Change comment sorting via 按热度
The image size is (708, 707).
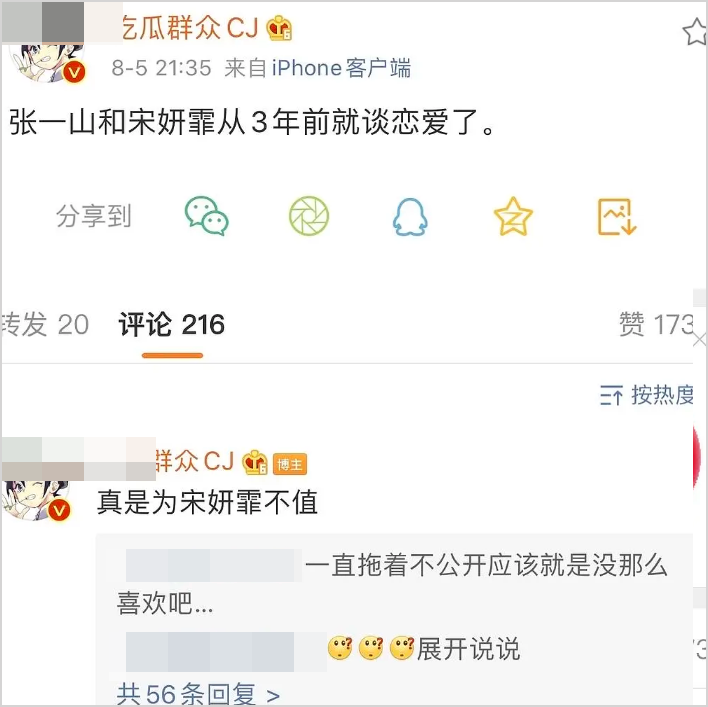pyautogui.click(x=648, y=395)
